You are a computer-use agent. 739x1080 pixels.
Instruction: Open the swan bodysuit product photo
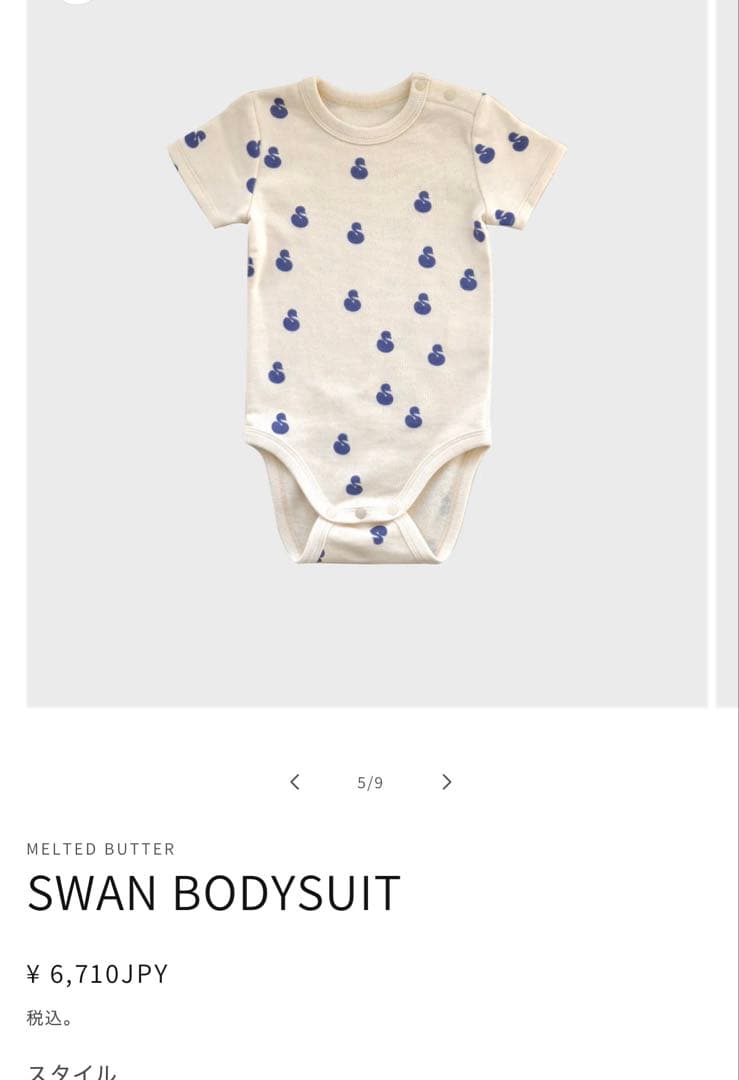366,320
